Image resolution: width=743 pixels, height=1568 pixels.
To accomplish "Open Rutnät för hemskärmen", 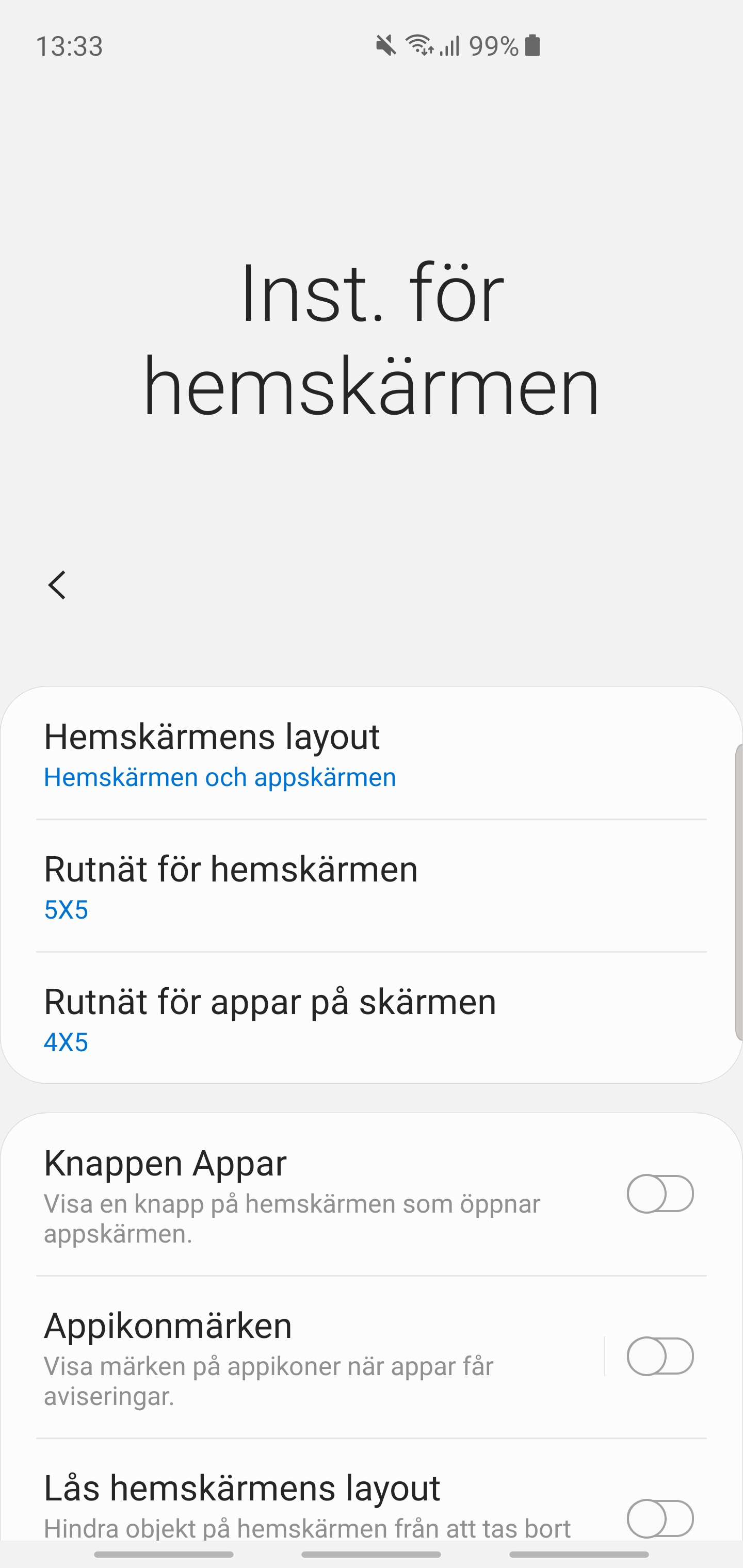I will [x=372, y=886].
